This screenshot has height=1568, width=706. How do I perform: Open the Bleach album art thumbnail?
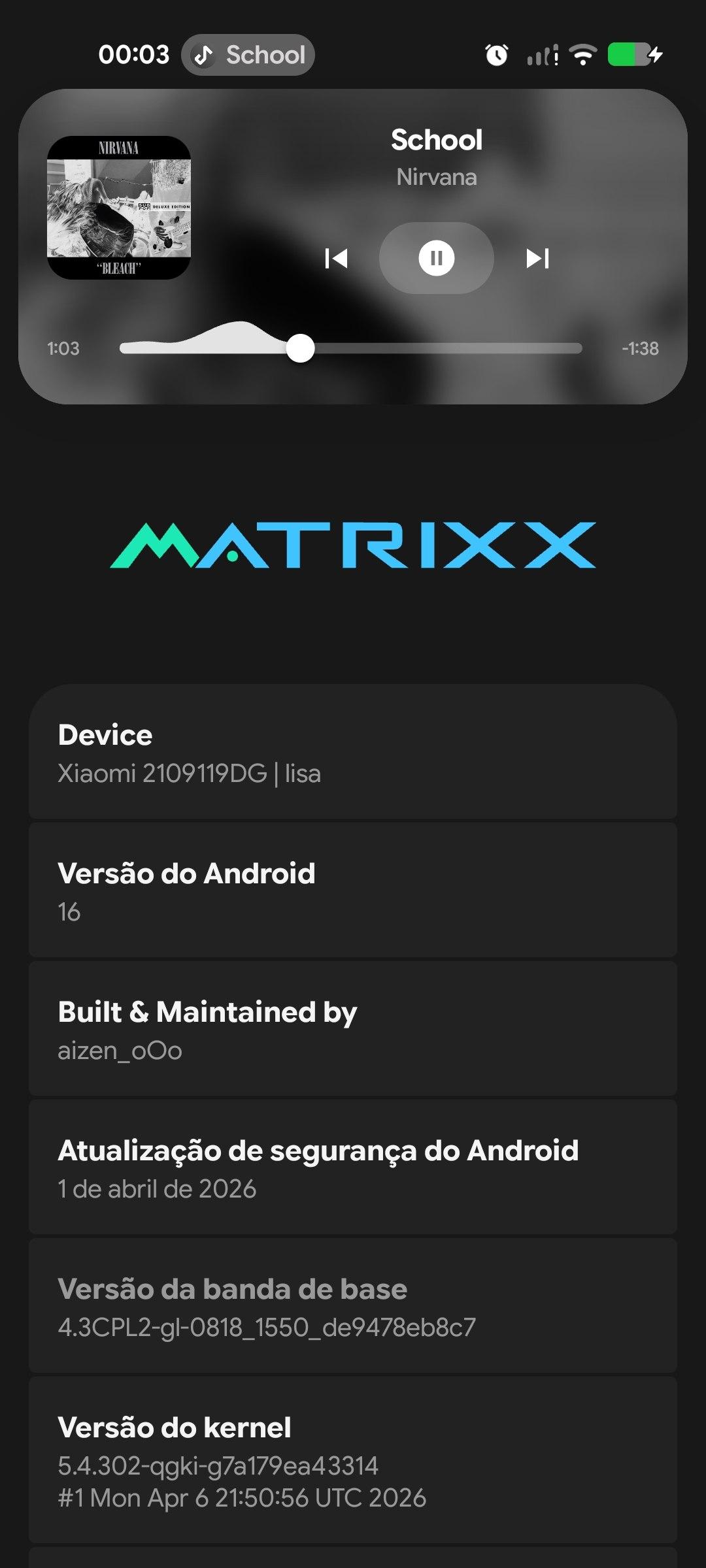click(x=119, y=208)
